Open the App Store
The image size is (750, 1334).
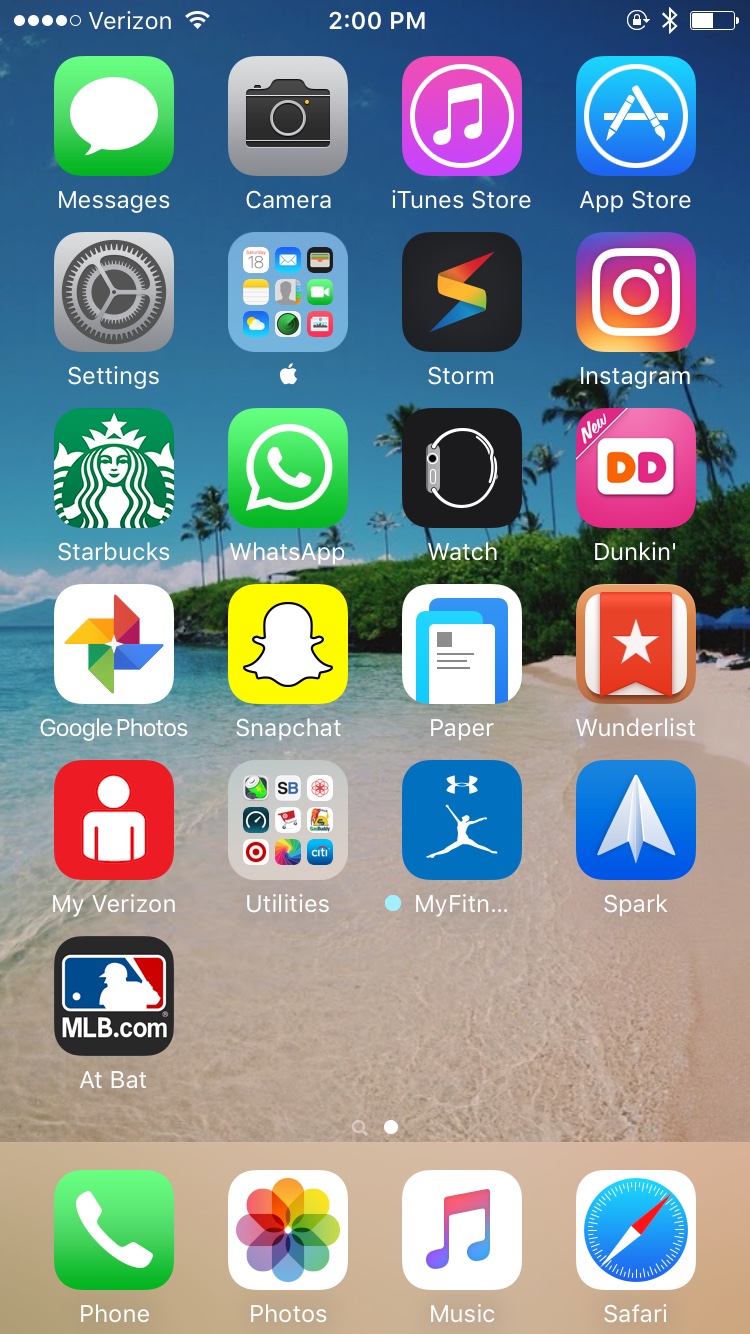pyautogui.click(x=635, y=116)
